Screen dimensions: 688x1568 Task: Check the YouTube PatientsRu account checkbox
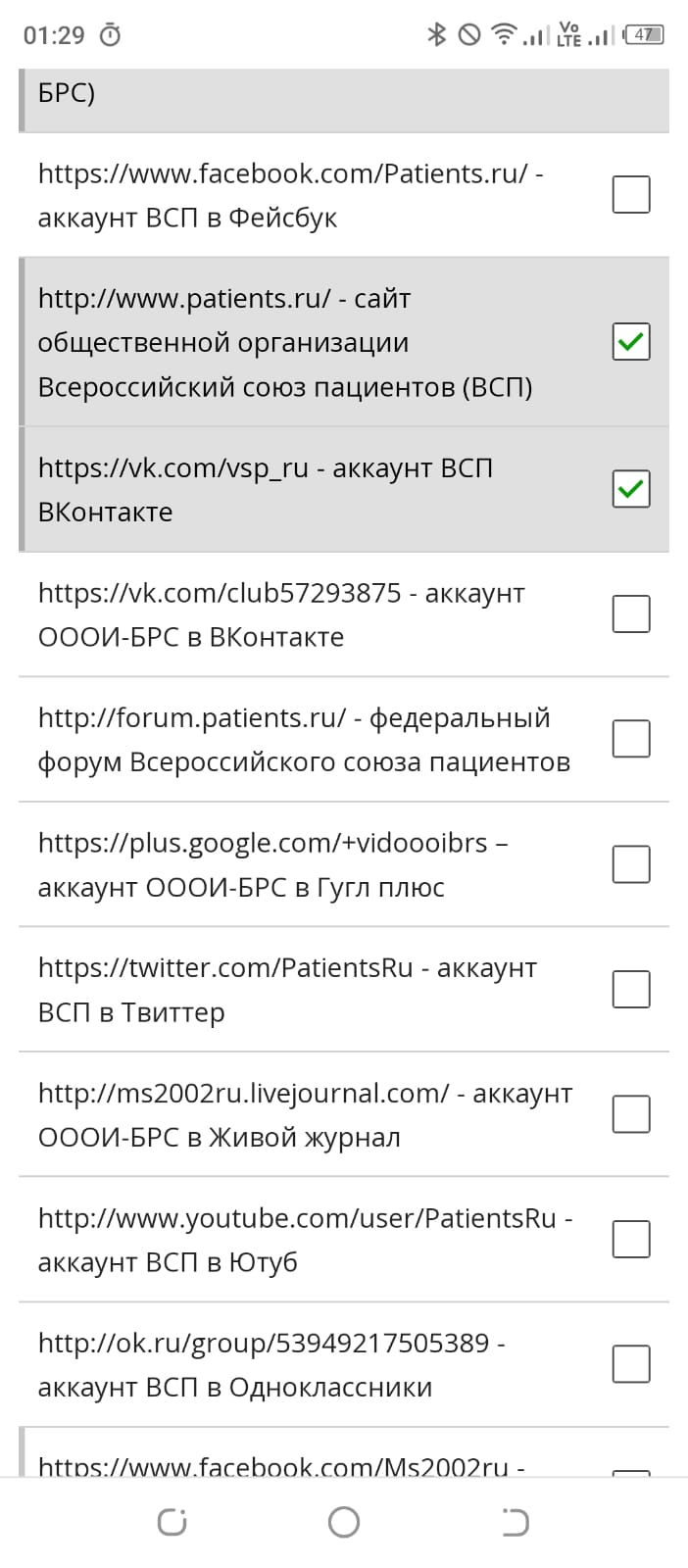point(630,1239)
